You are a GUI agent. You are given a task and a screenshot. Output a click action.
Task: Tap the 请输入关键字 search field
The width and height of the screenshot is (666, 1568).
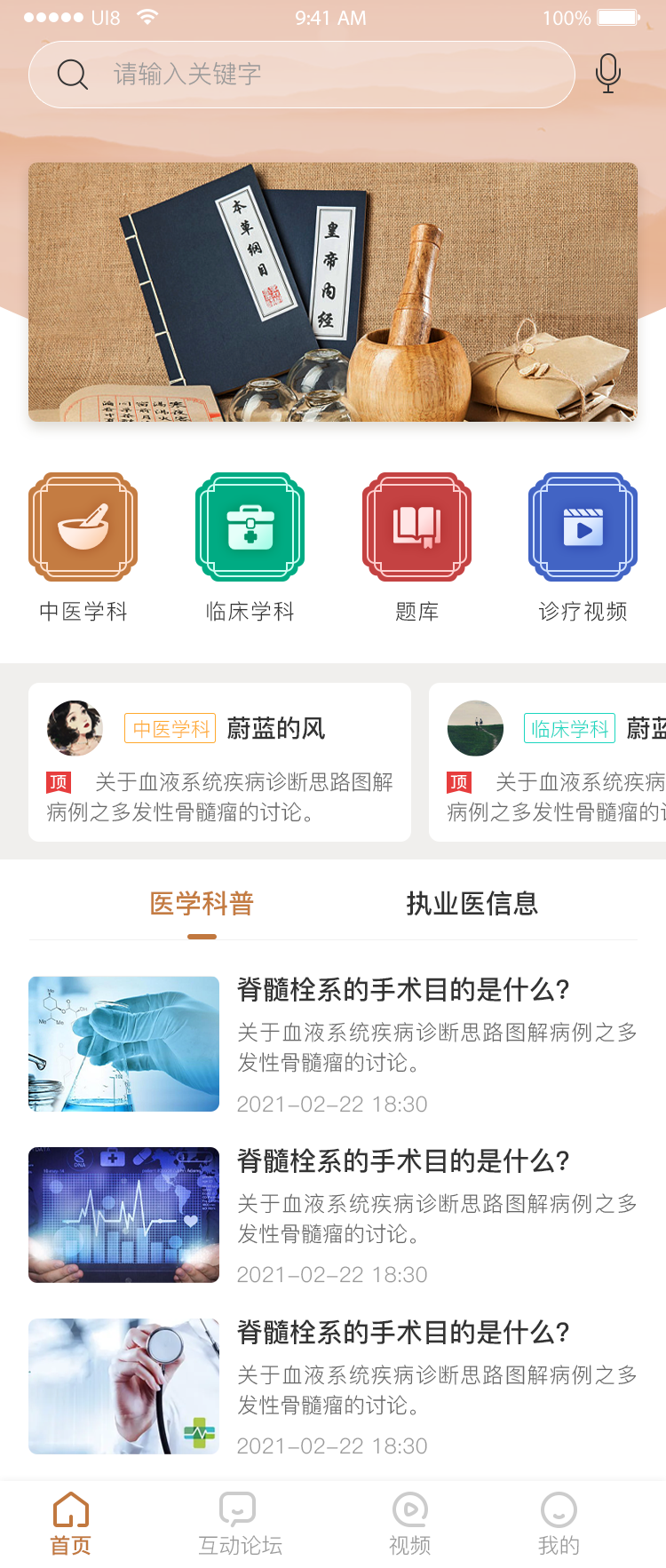[302, 75]
